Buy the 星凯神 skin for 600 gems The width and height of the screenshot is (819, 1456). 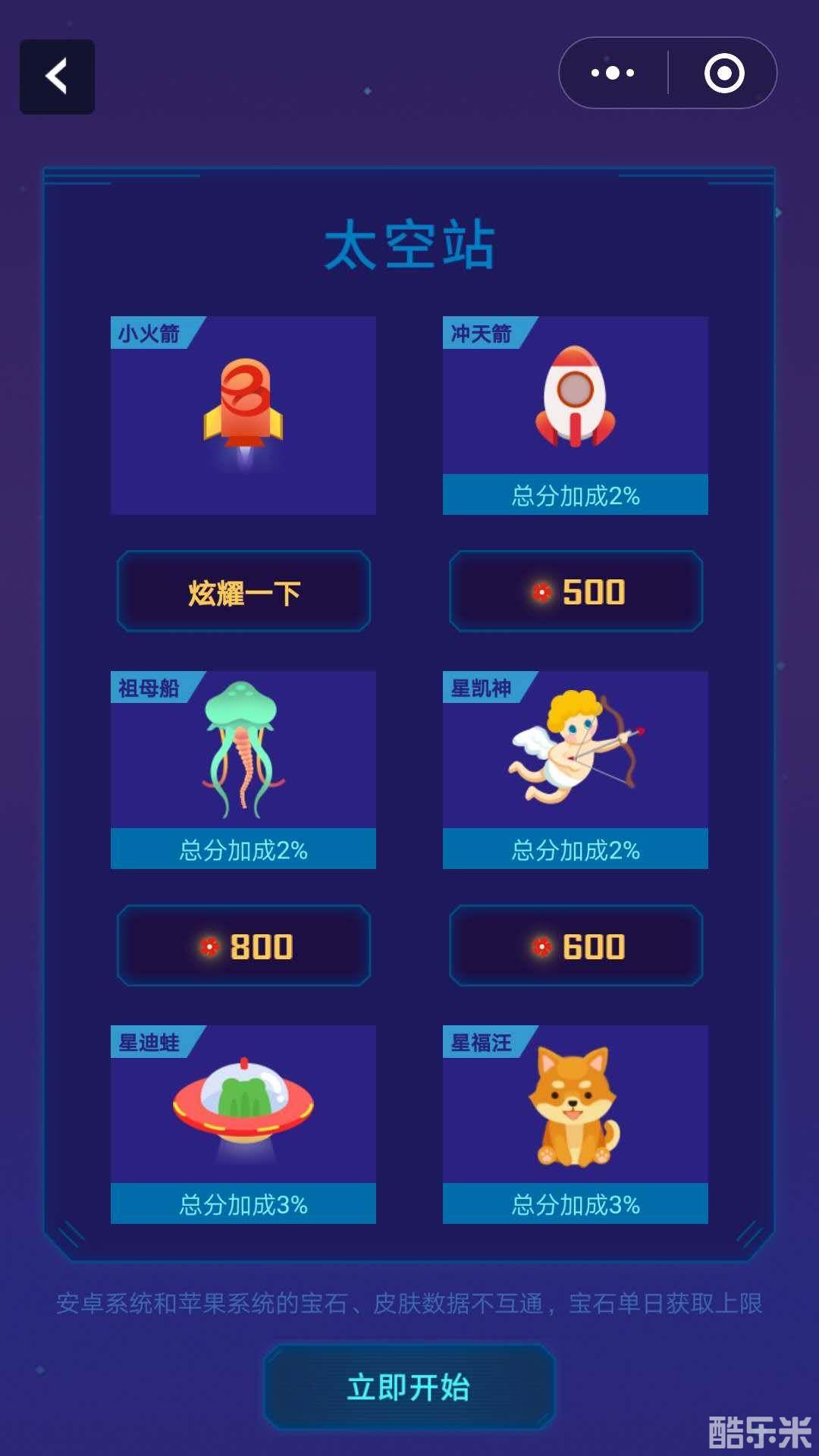(574, 944)
